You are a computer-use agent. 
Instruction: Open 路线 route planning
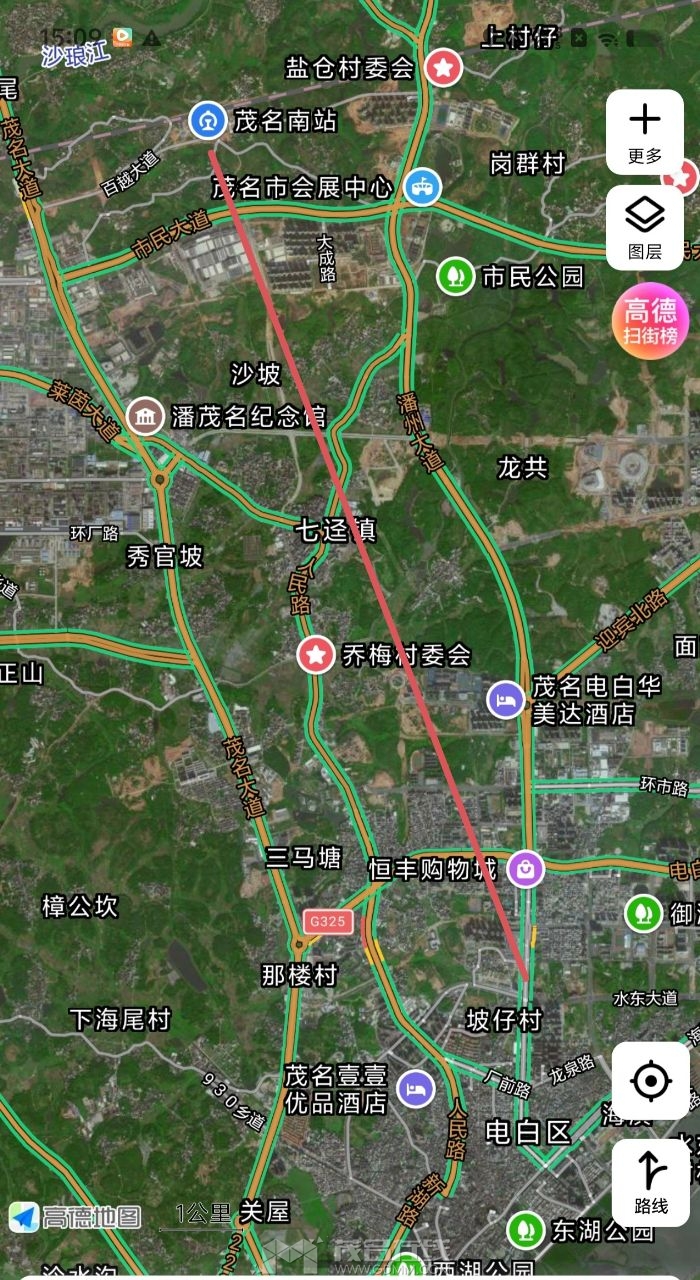click(651, 1181)
